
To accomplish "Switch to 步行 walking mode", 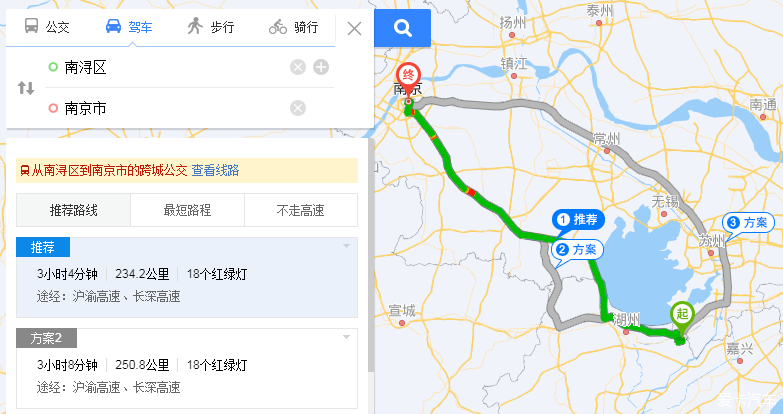I will click(x=210, y=27).
